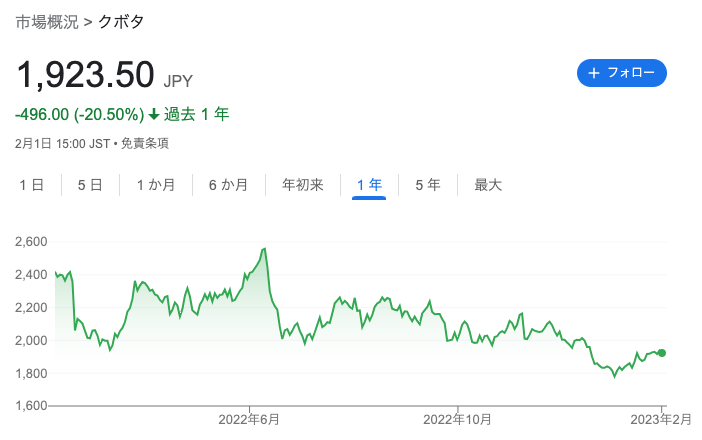Select the 1年 range tab
This screenshot has height=440, width=702.
[x=369, y=184]
